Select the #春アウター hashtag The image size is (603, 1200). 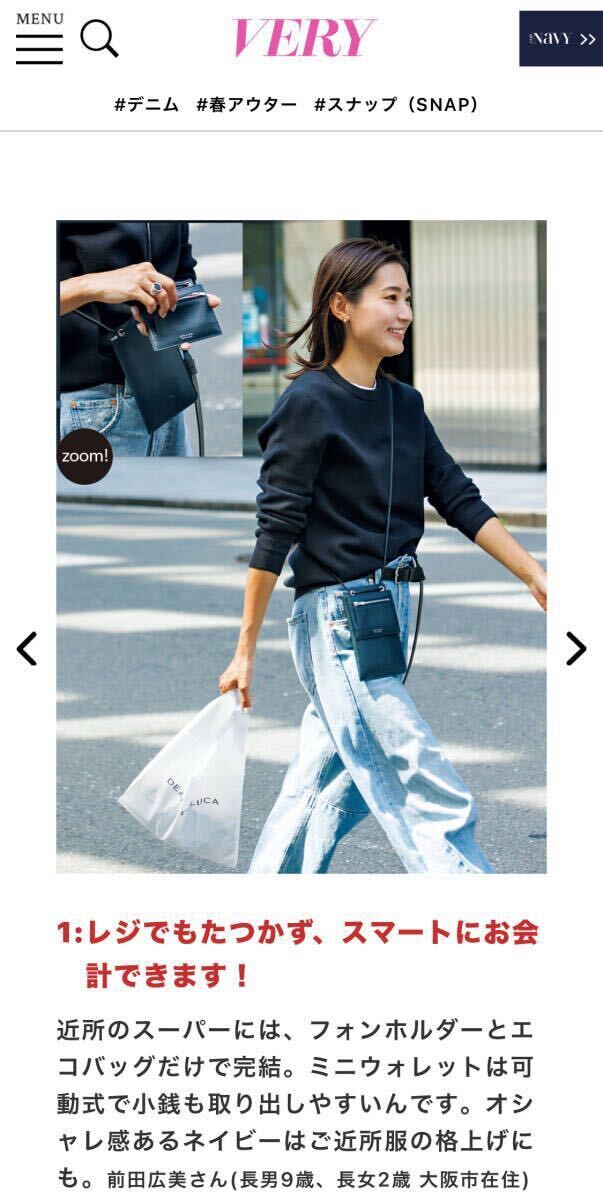(246, 104)
